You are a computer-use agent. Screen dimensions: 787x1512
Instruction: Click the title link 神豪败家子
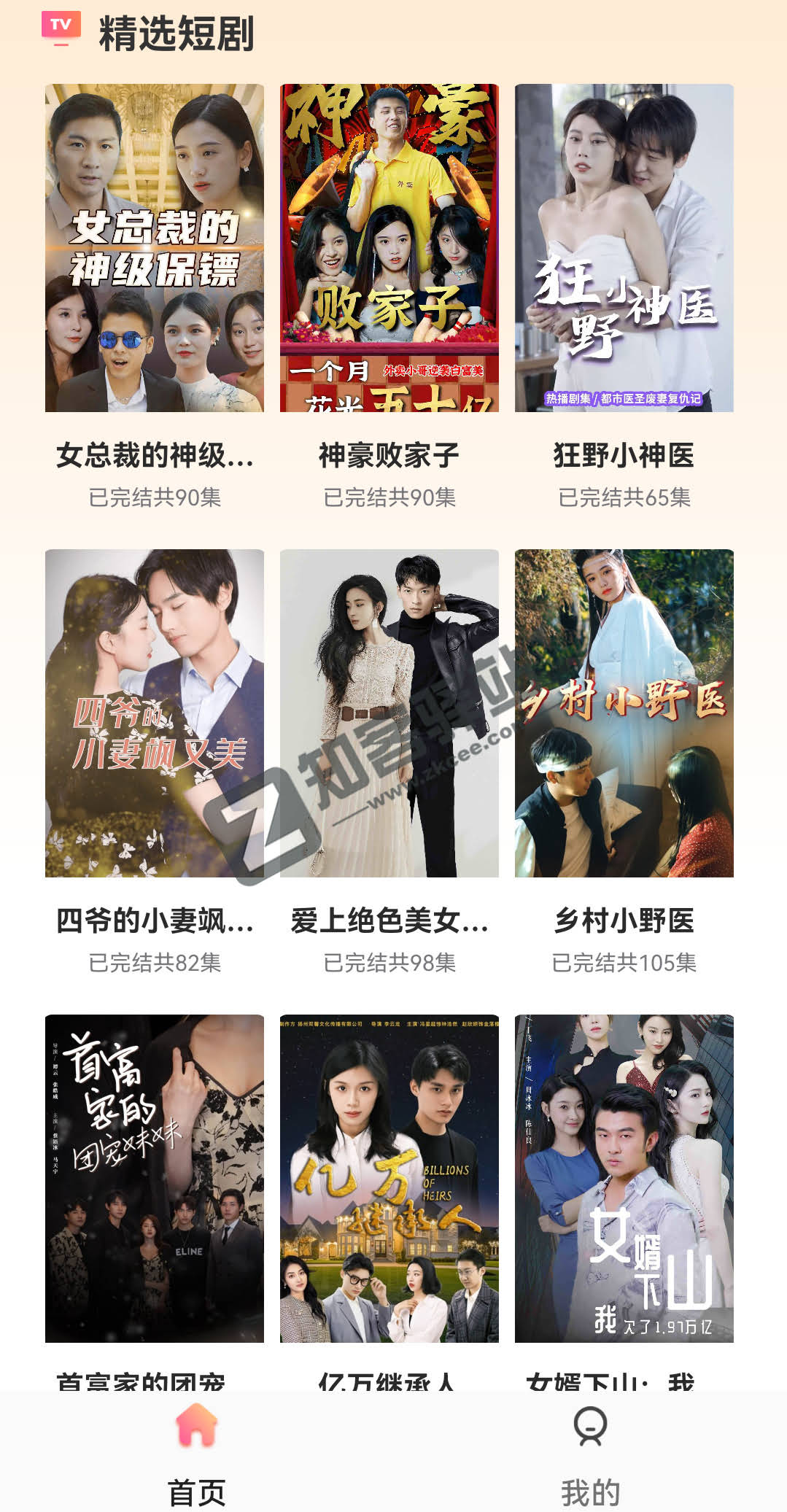391,456
